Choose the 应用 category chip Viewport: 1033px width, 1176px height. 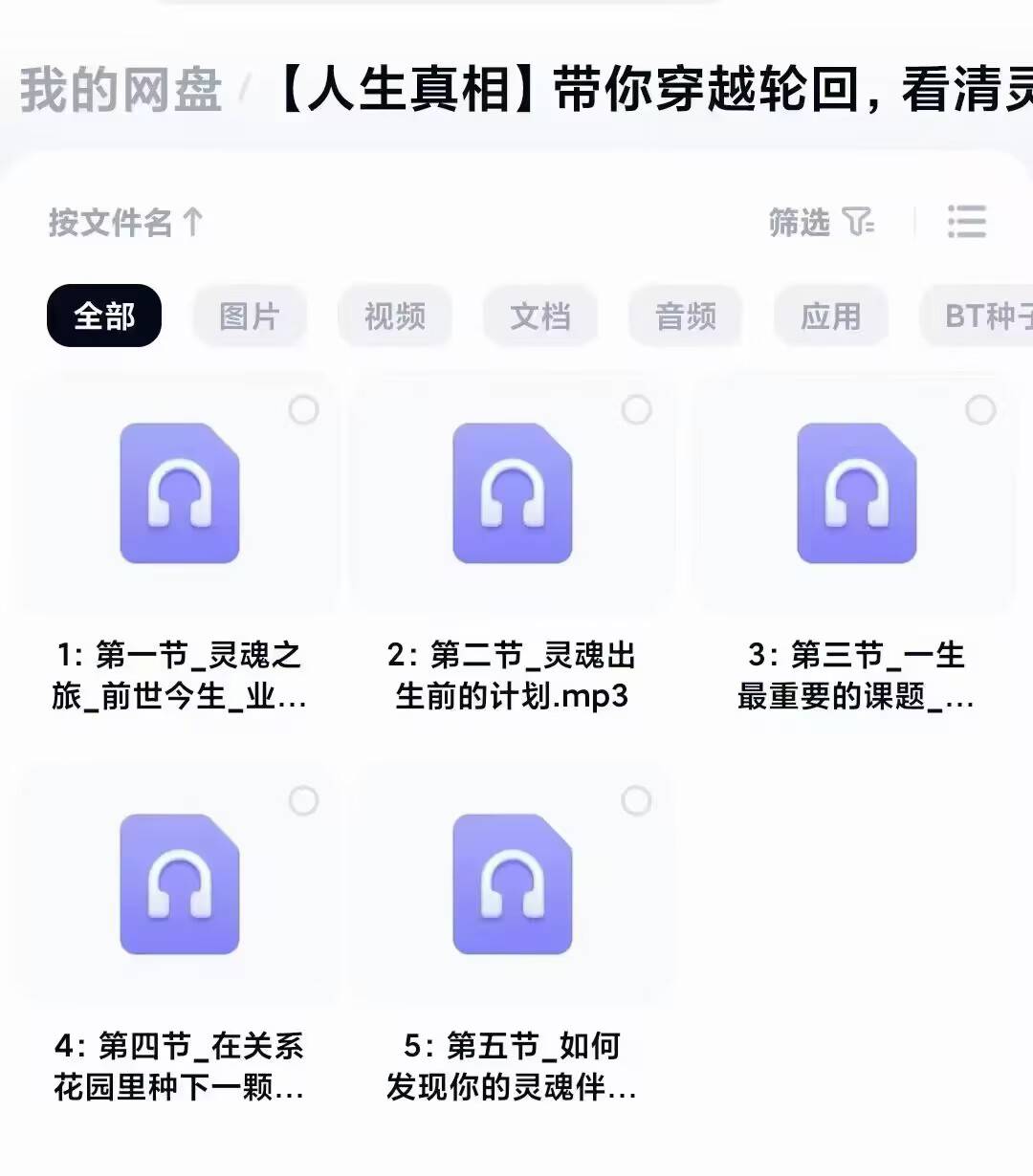click(x=831, y=316)
